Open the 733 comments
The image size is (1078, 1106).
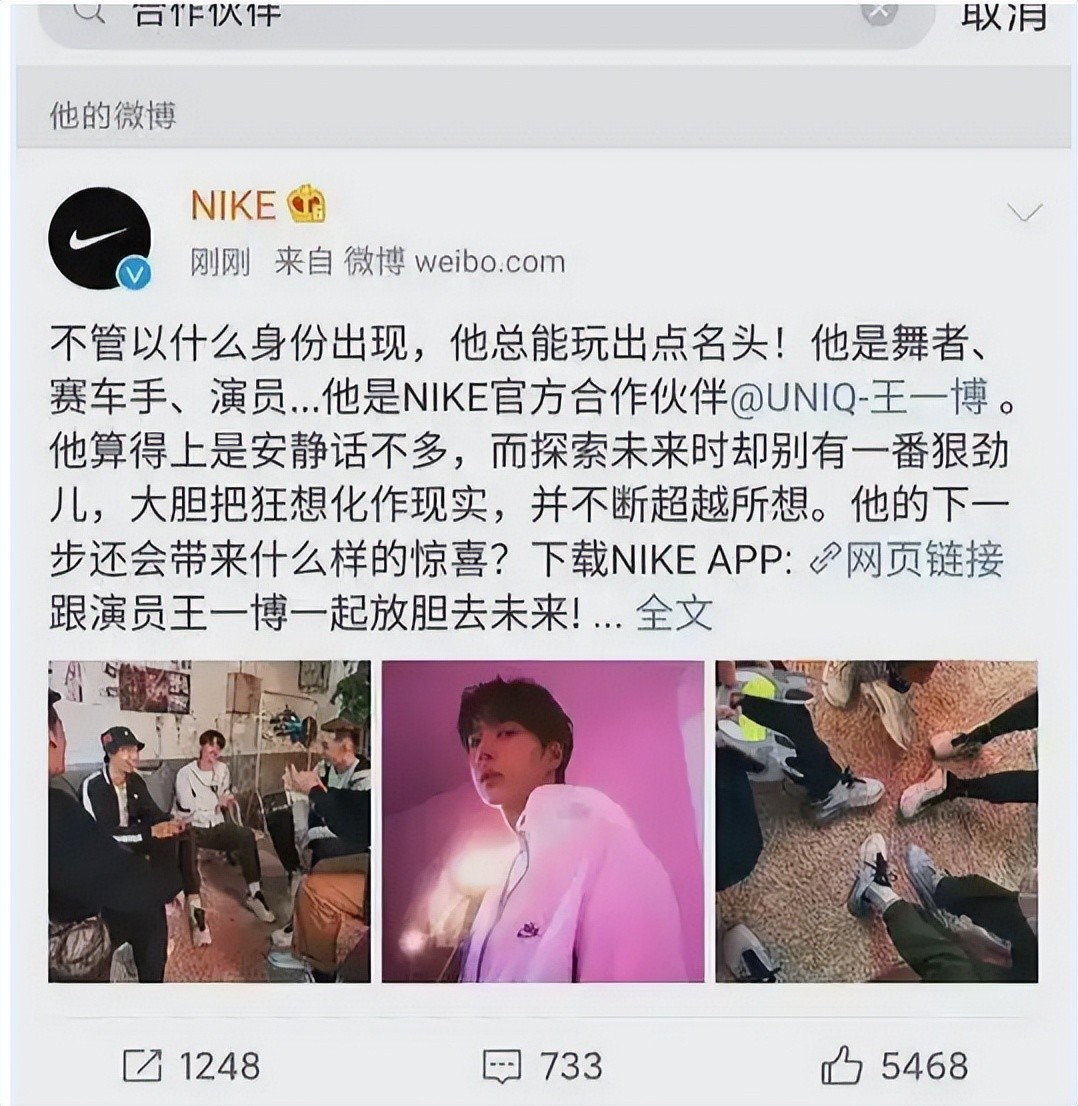click(x=542, y=1066)
